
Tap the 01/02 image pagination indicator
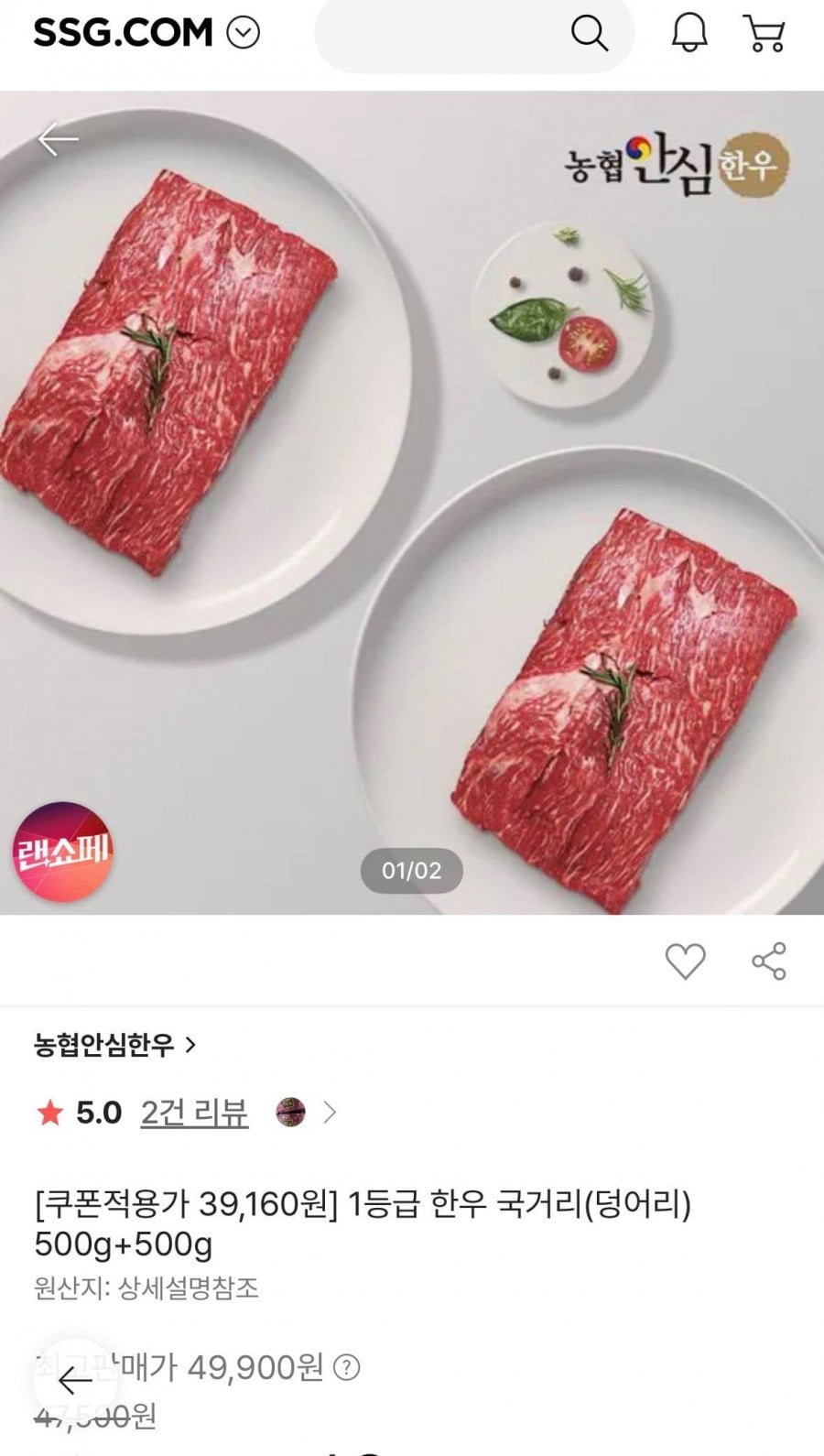(409, 871)
